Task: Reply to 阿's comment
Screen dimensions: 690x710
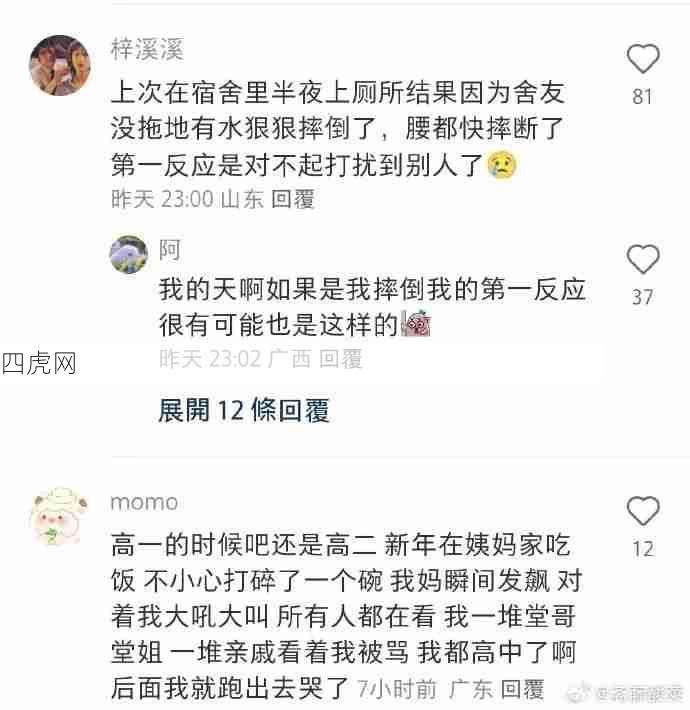Action: coord(340,359)
